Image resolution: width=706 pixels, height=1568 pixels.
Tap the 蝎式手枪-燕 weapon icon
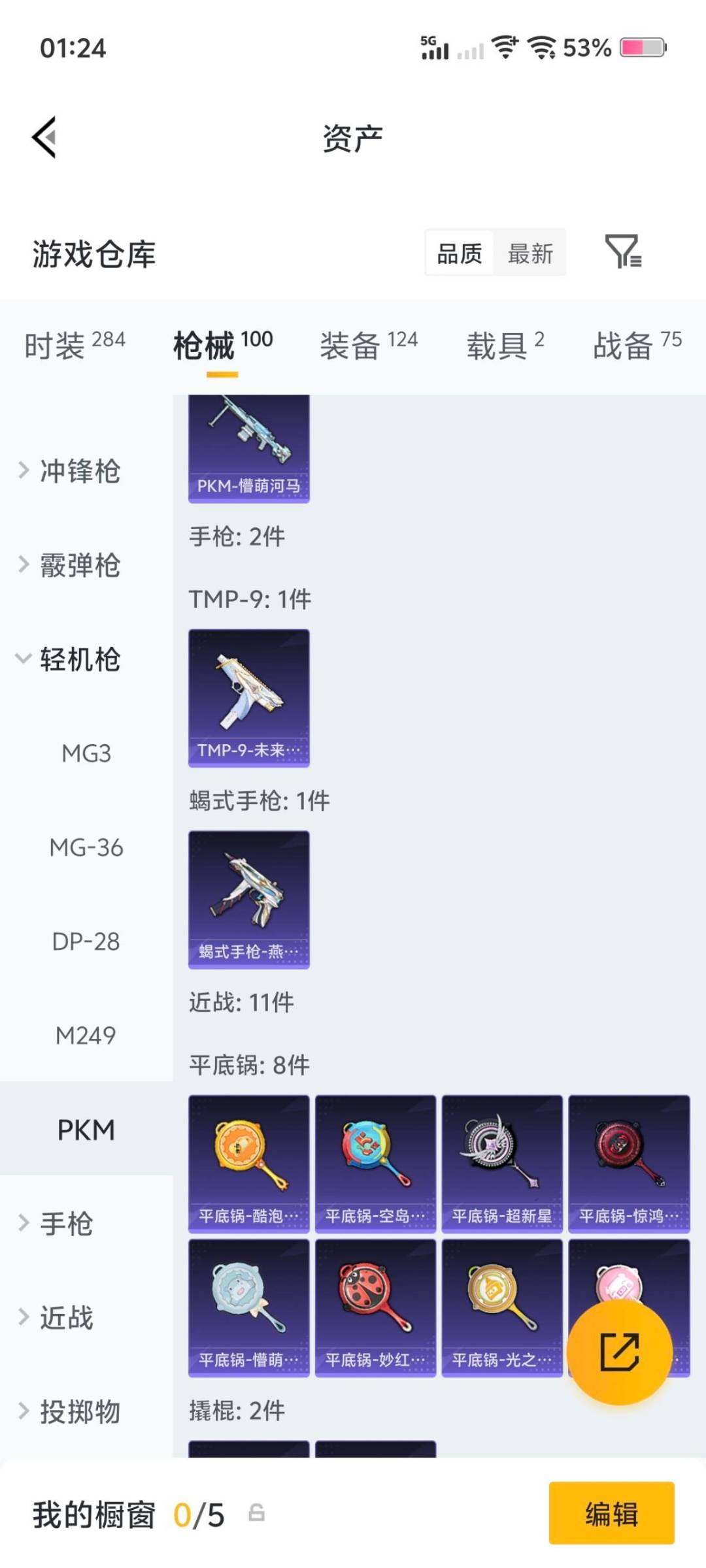248,898
